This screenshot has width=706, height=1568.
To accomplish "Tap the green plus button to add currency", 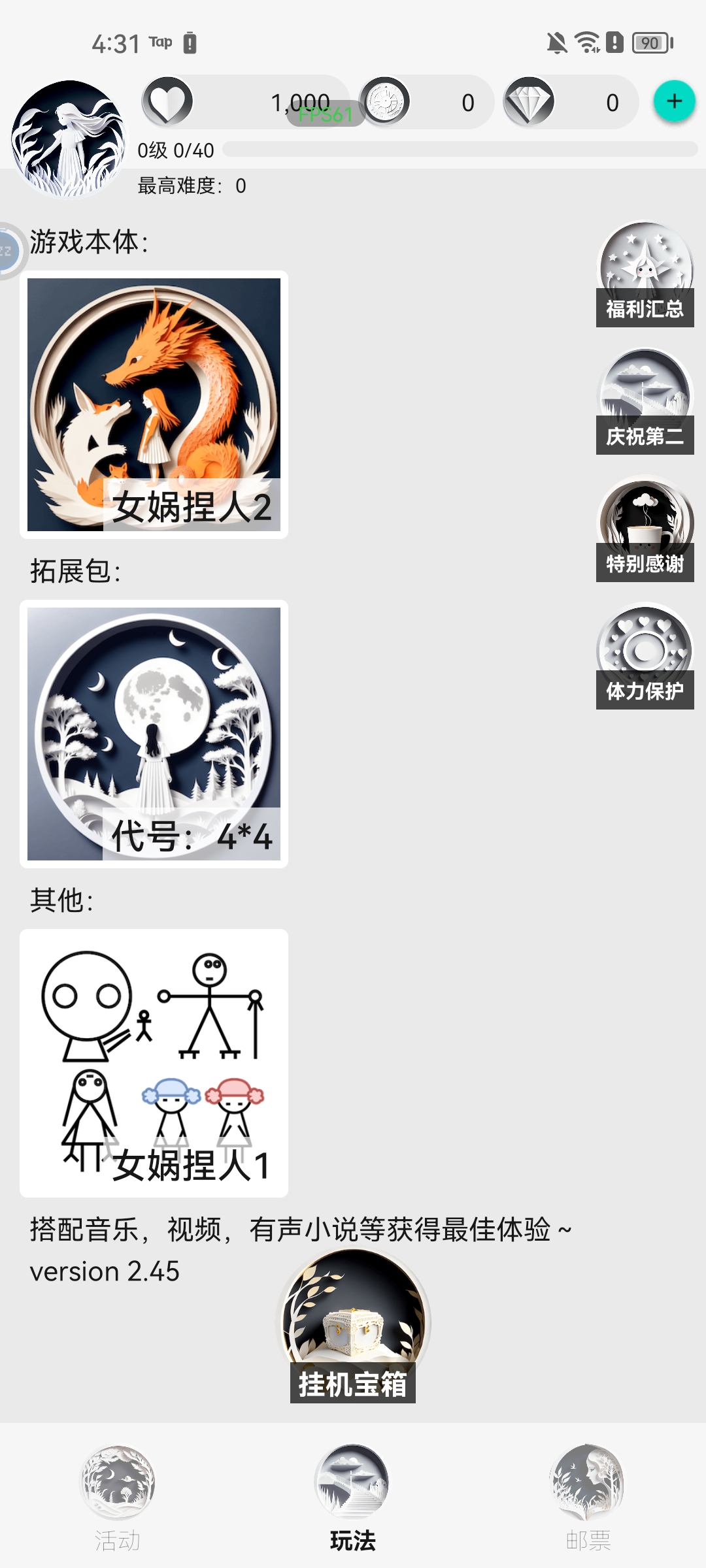I will point(673,101).
